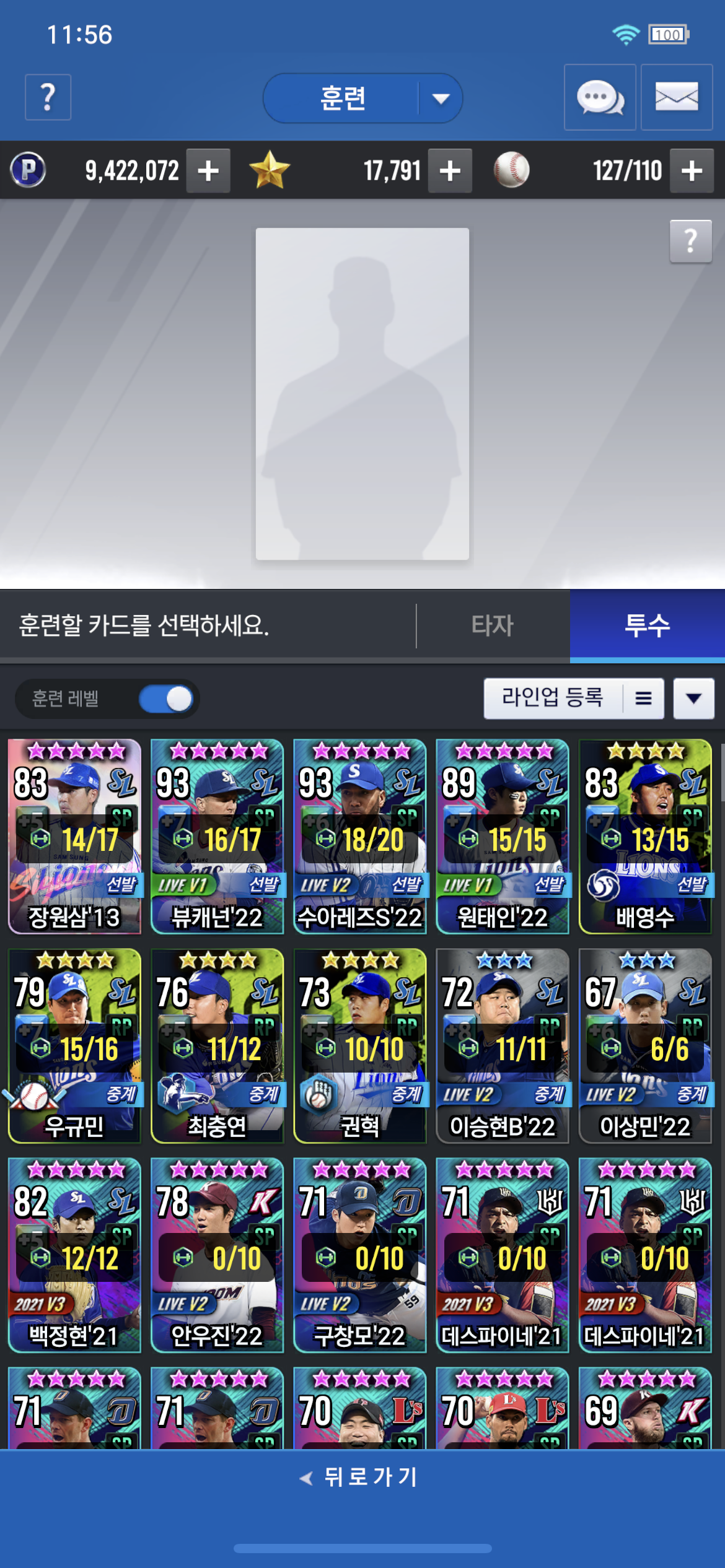This screenshot has height=1568, width=725.
Task: Go back with 뒤로가기
Action: click(359, 1477)
